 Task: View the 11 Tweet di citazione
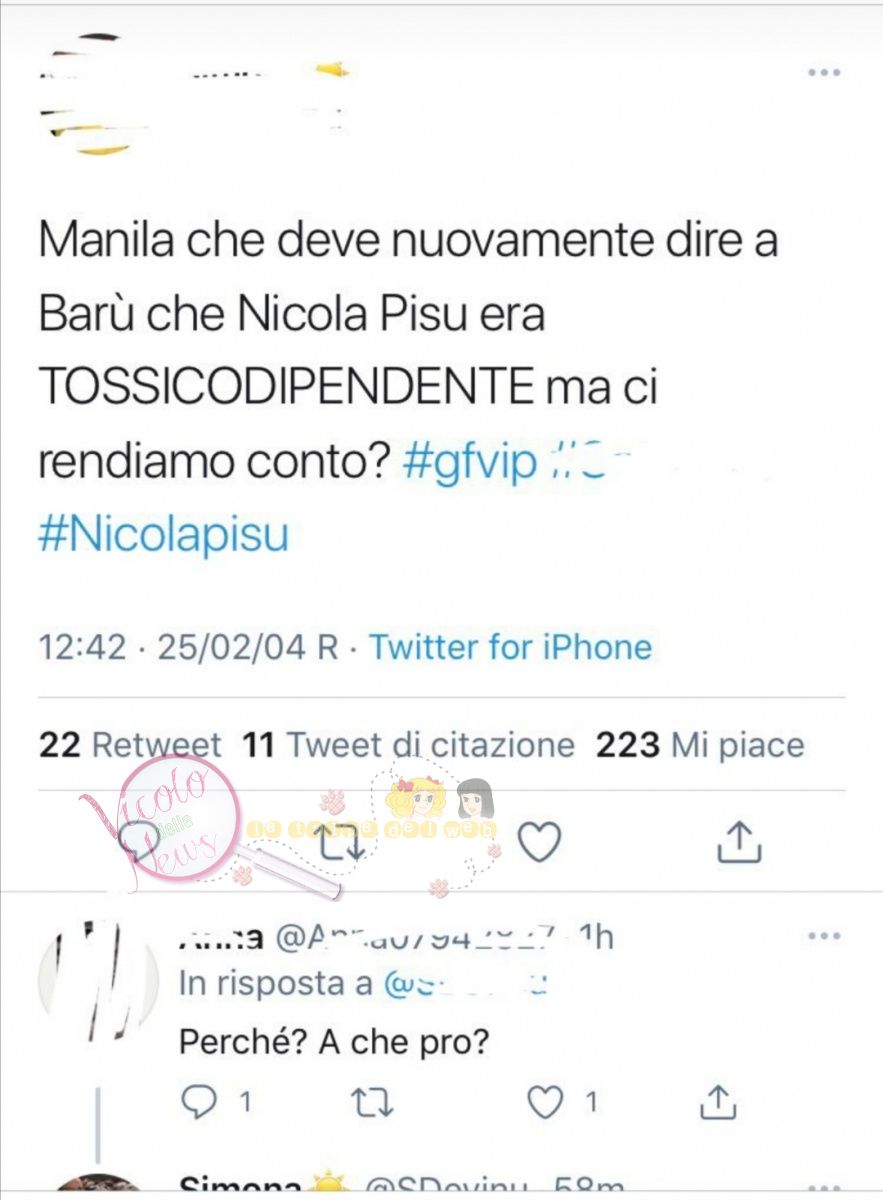pyautogui.click(x=409, y=745)
